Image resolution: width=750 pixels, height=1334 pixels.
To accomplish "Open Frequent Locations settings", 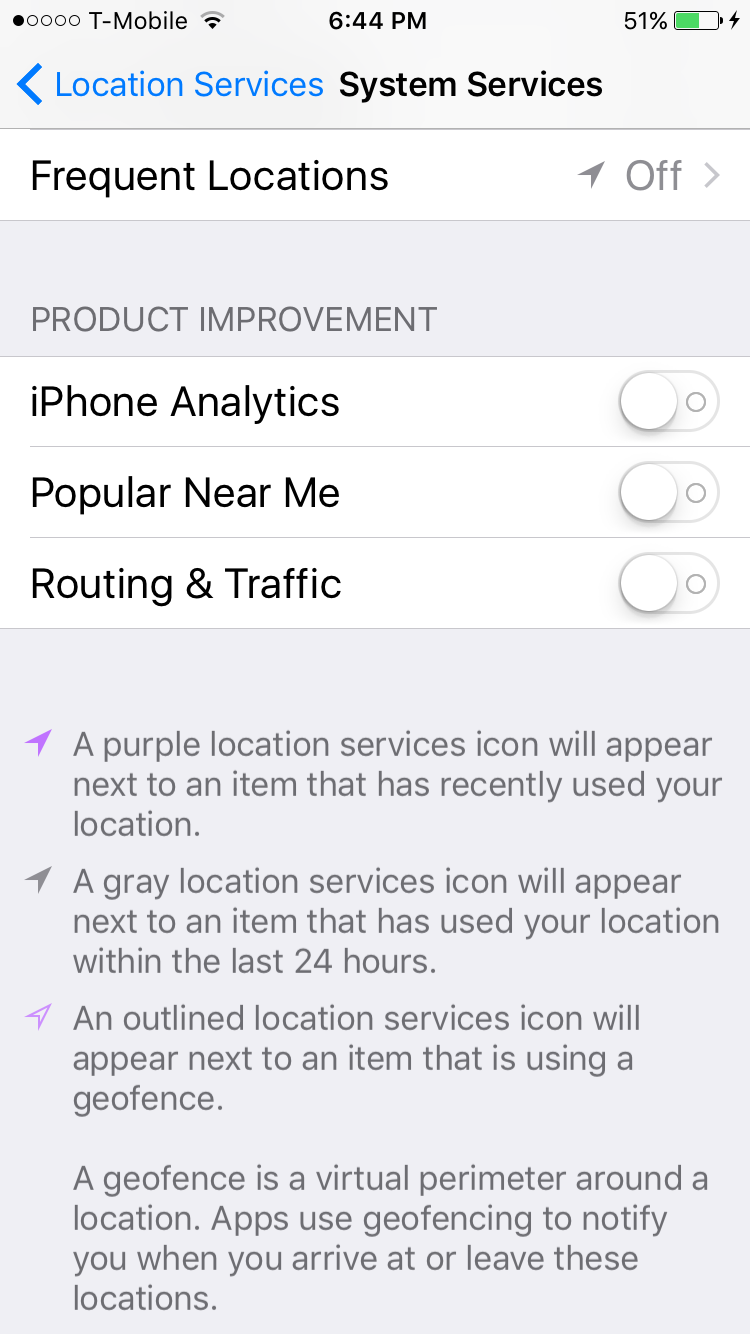I will (375, 176).
